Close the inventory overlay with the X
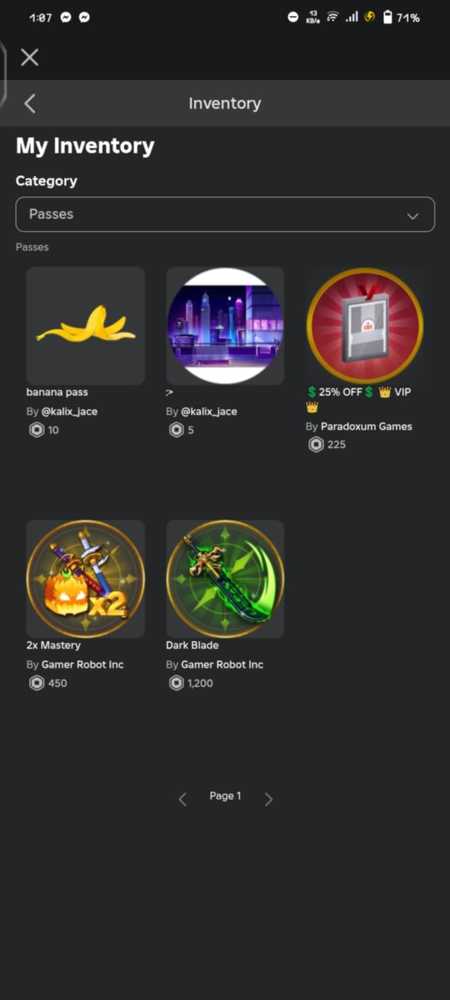 coord(29,57)
